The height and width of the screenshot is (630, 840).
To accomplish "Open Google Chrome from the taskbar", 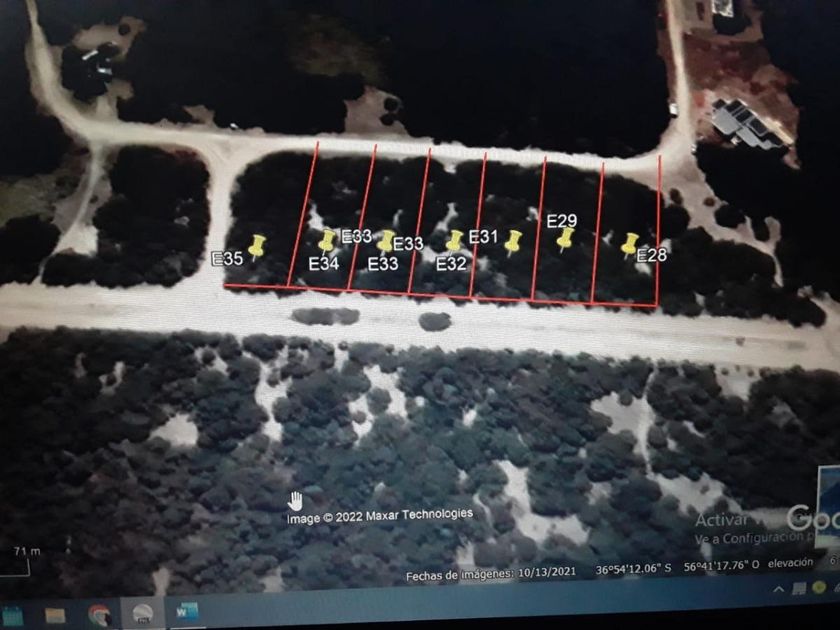I will [x=99, y=614].
